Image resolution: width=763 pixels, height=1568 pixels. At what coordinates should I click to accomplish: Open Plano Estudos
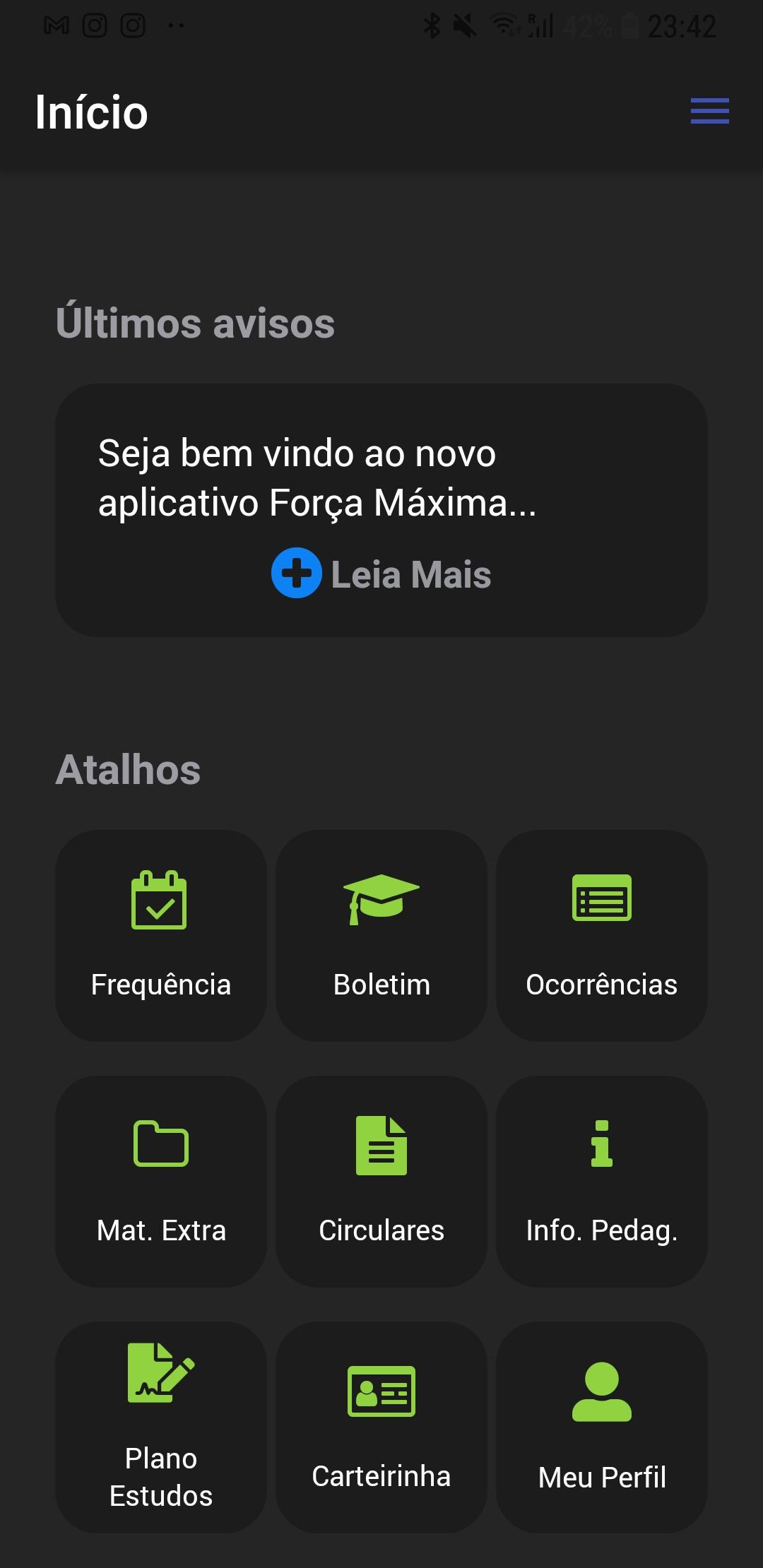[161, 1427]
